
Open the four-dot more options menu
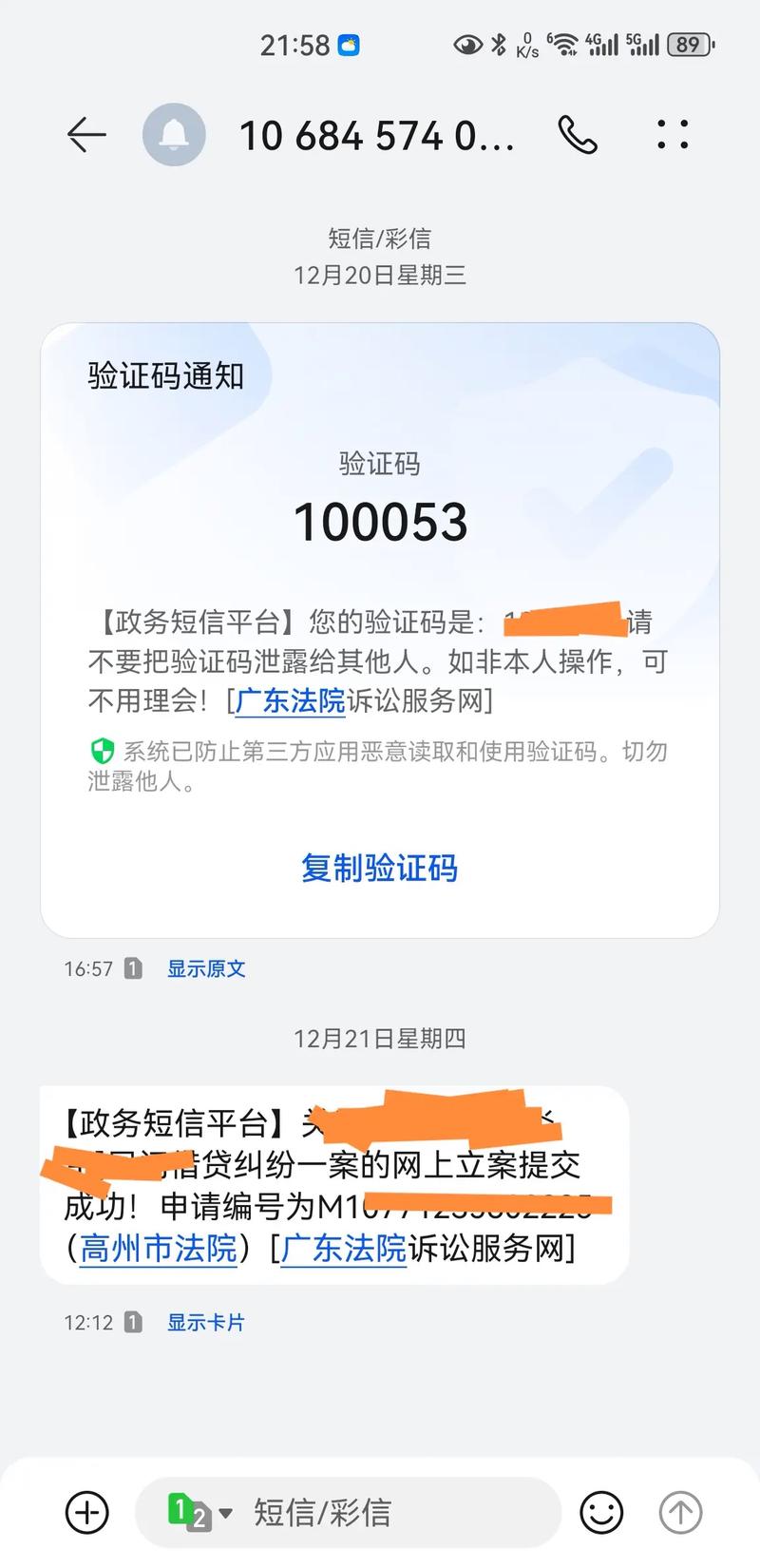coord(673,136)
